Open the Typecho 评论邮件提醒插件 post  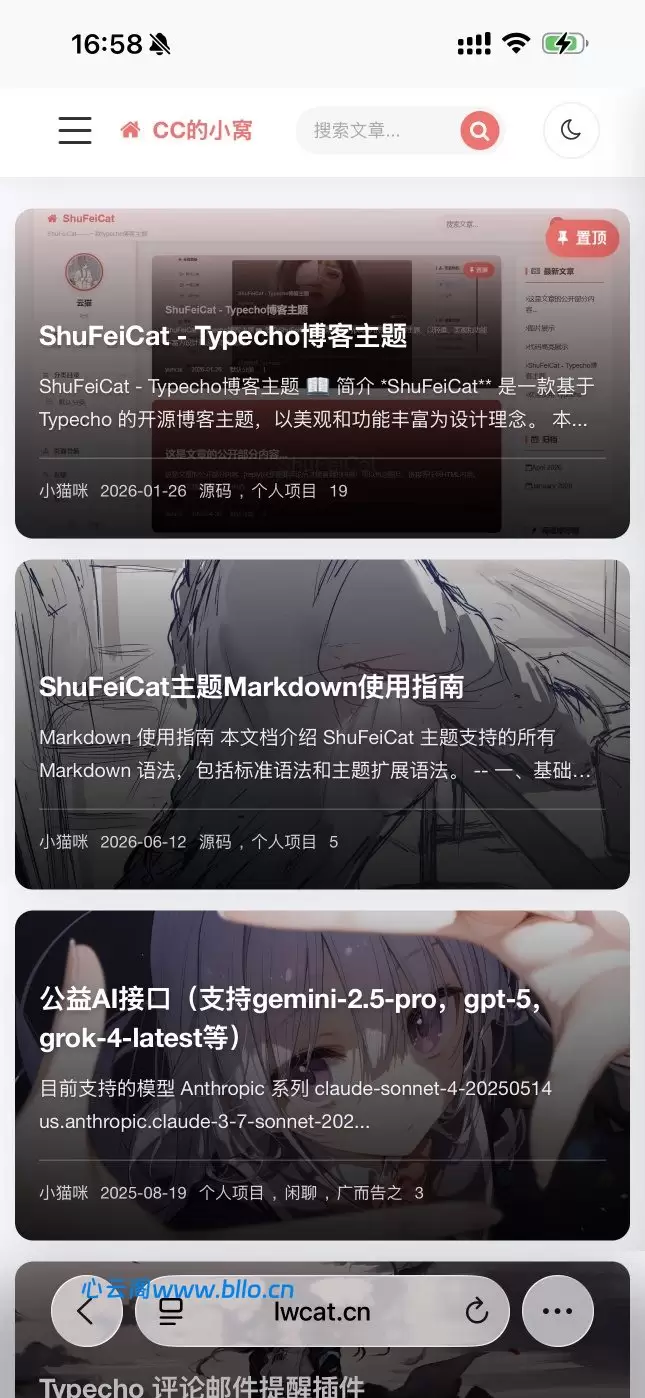[202, 1386]
